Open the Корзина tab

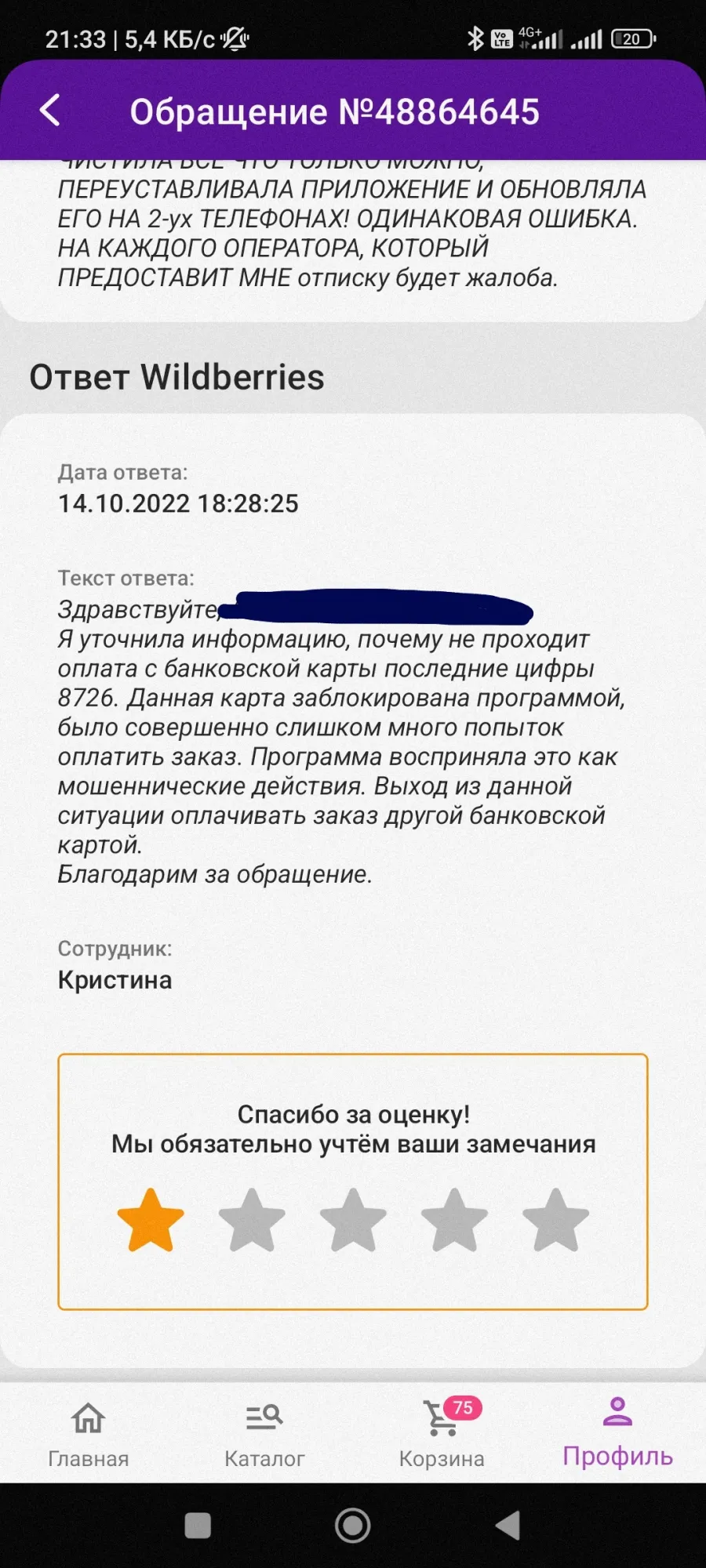(442, 1434)
